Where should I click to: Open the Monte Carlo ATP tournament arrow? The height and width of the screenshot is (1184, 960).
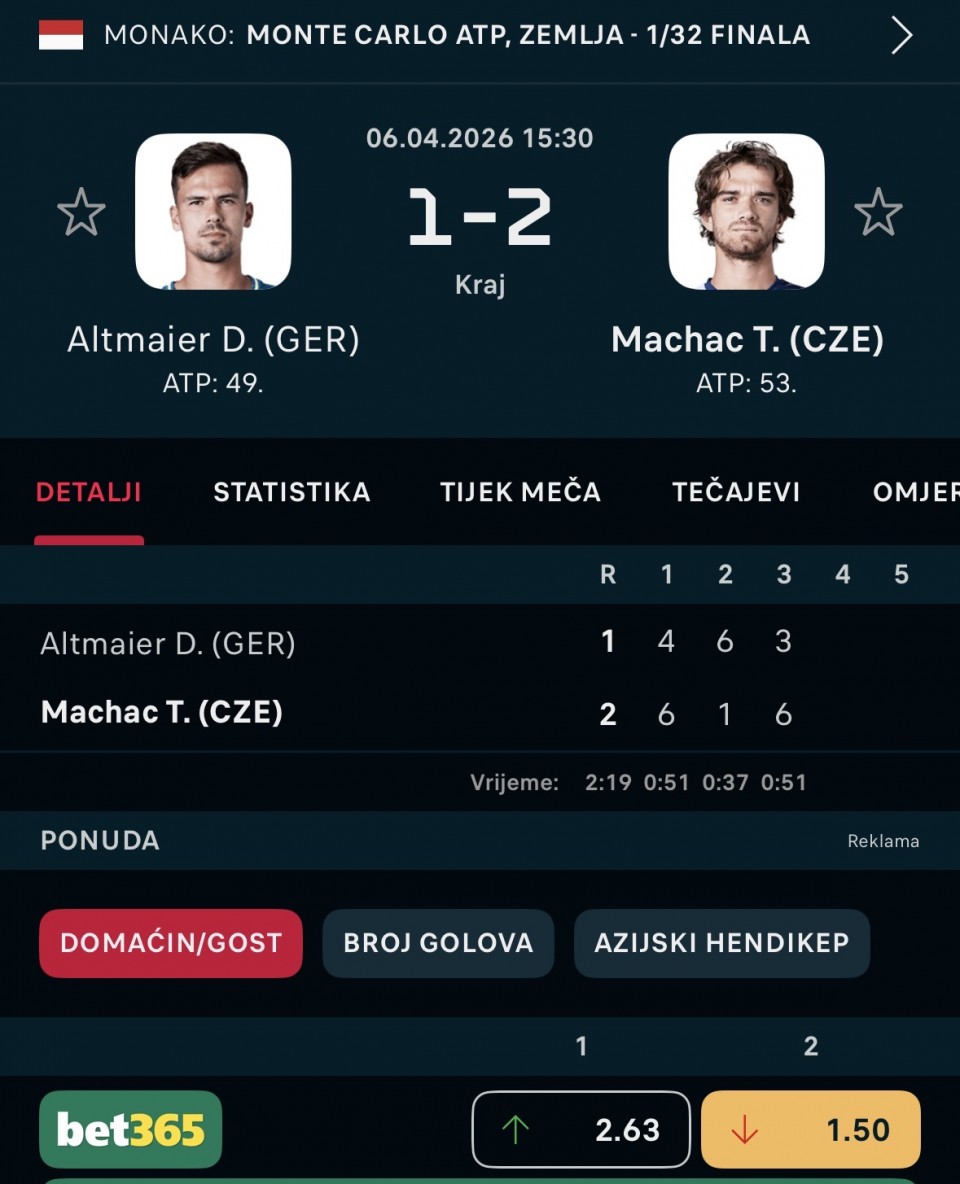[901, 36]
